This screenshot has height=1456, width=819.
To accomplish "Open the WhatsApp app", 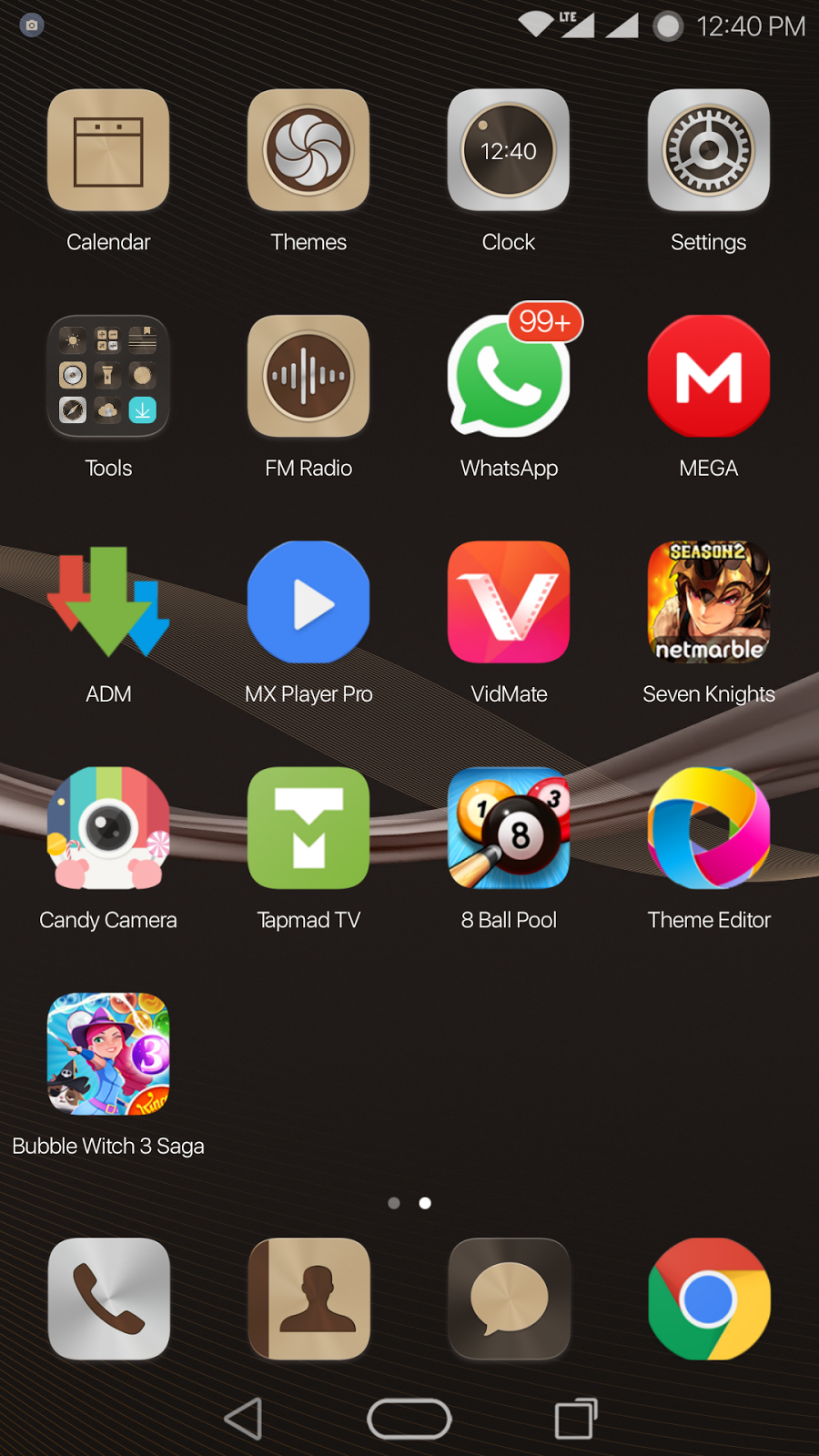I will point(509,376).
